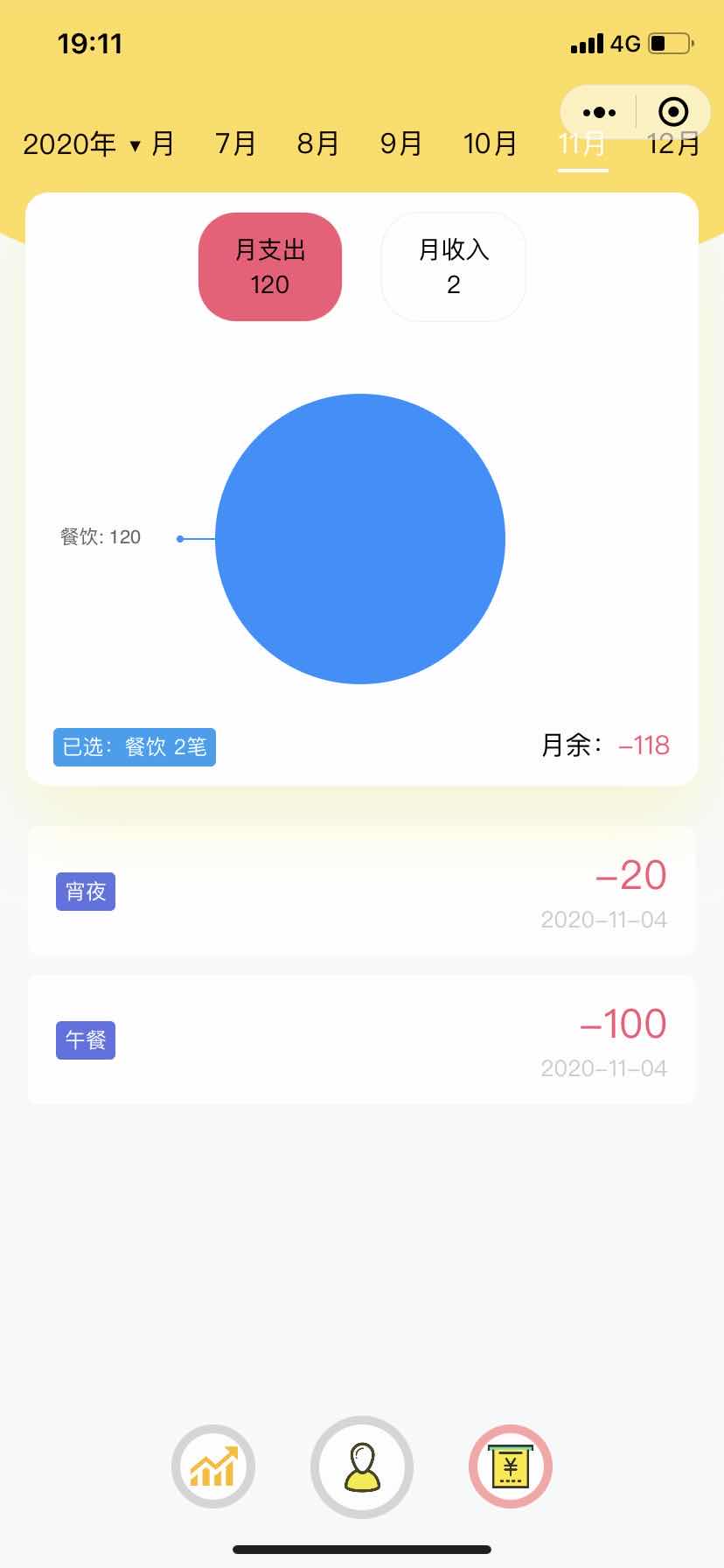Open the yen bill record tab
This screenshot has height=1568, width=724.
click(511, 1466)
